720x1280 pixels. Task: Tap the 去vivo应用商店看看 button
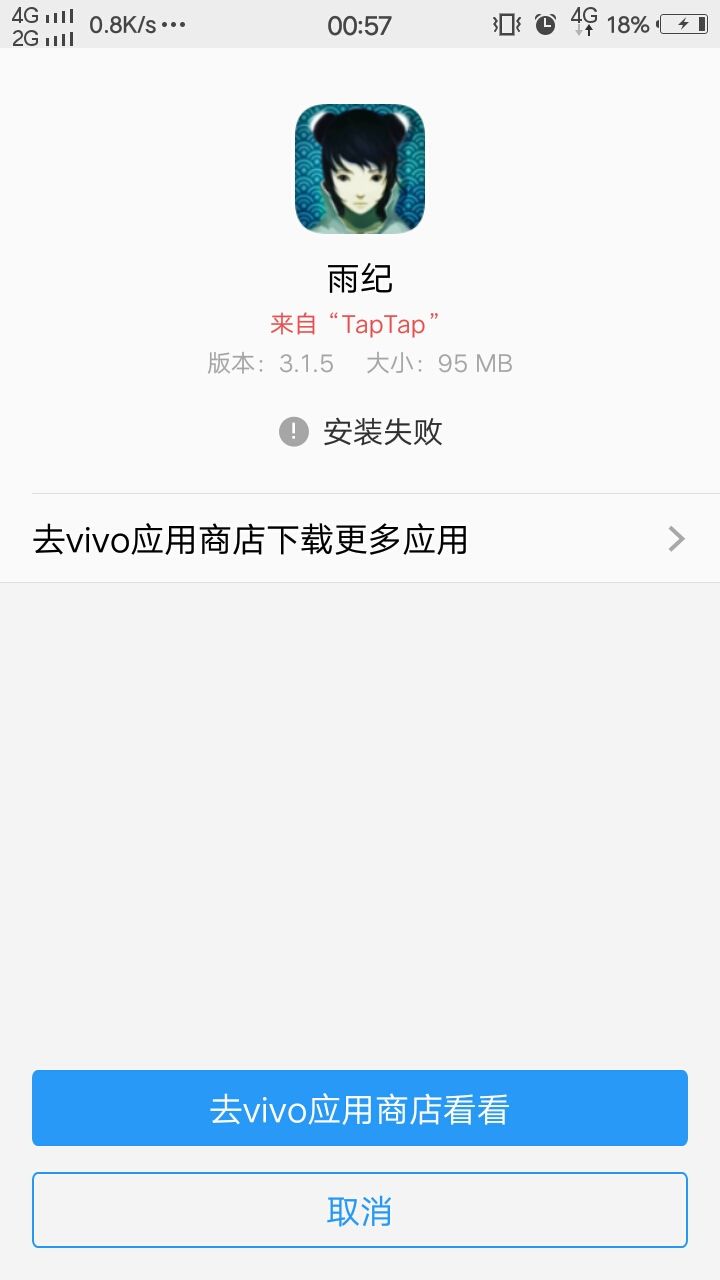[x=359, y=1108]
